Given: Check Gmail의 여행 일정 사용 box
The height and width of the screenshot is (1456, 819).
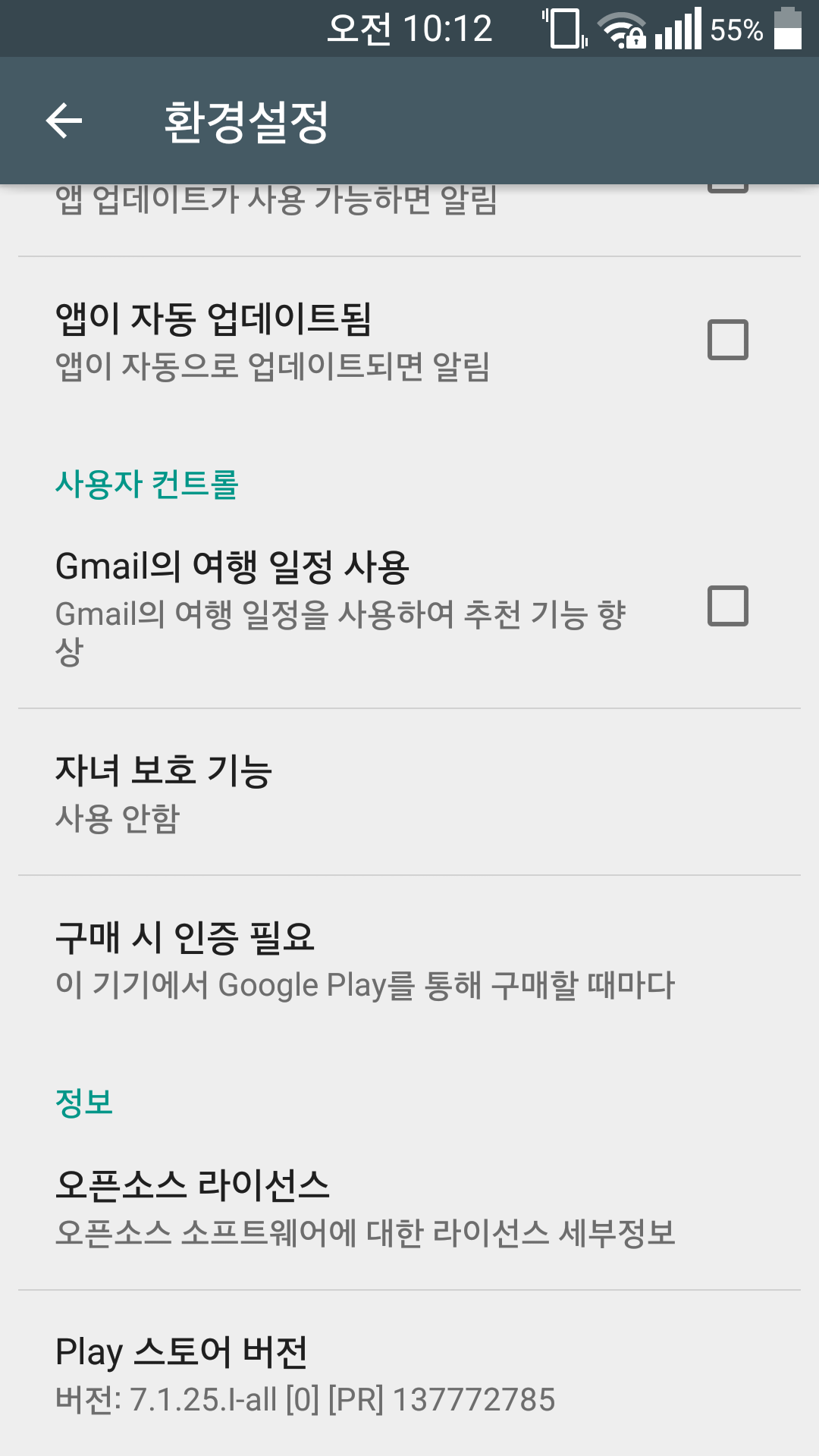Looking at the screenshot, I should click(x=727, y=606).
